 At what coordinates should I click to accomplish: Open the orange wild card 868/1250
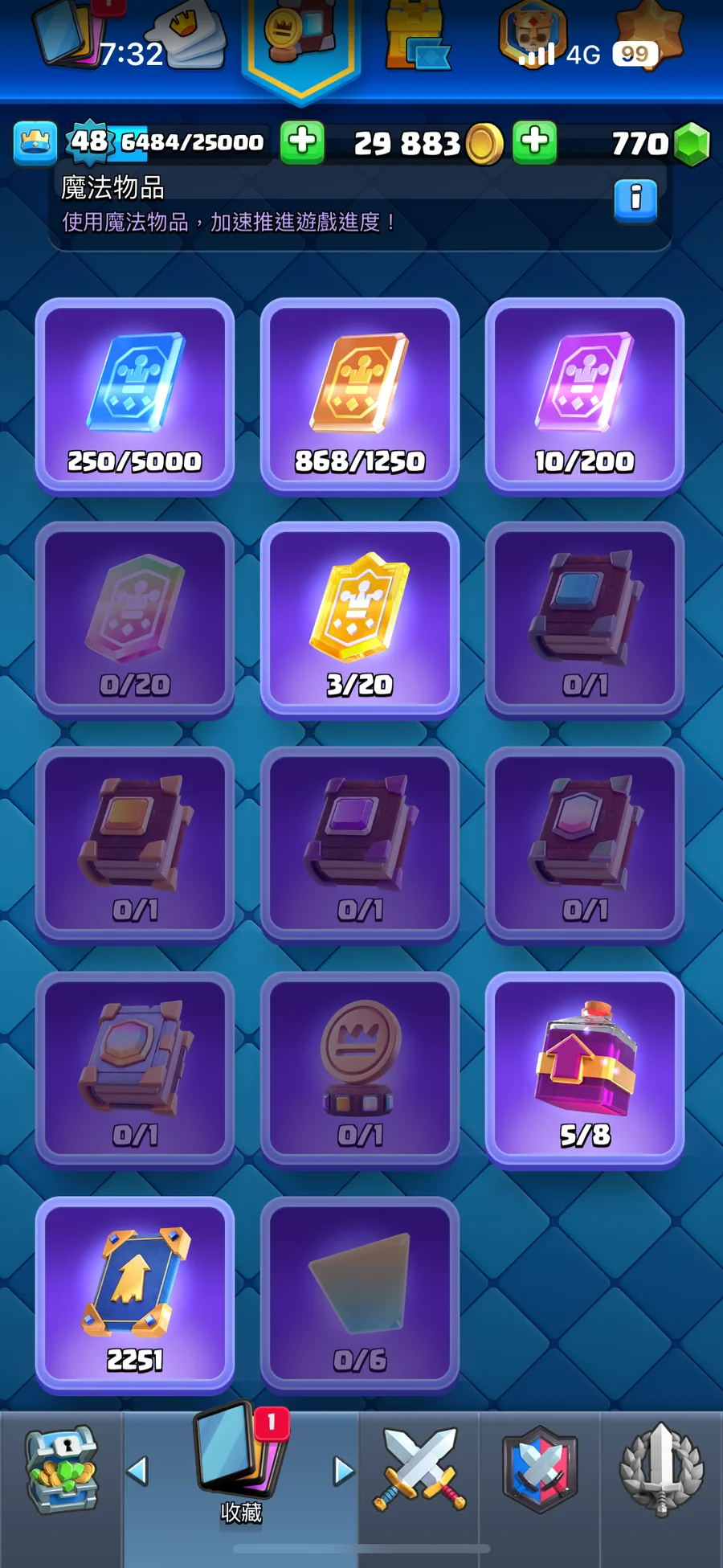coord(360,395)
